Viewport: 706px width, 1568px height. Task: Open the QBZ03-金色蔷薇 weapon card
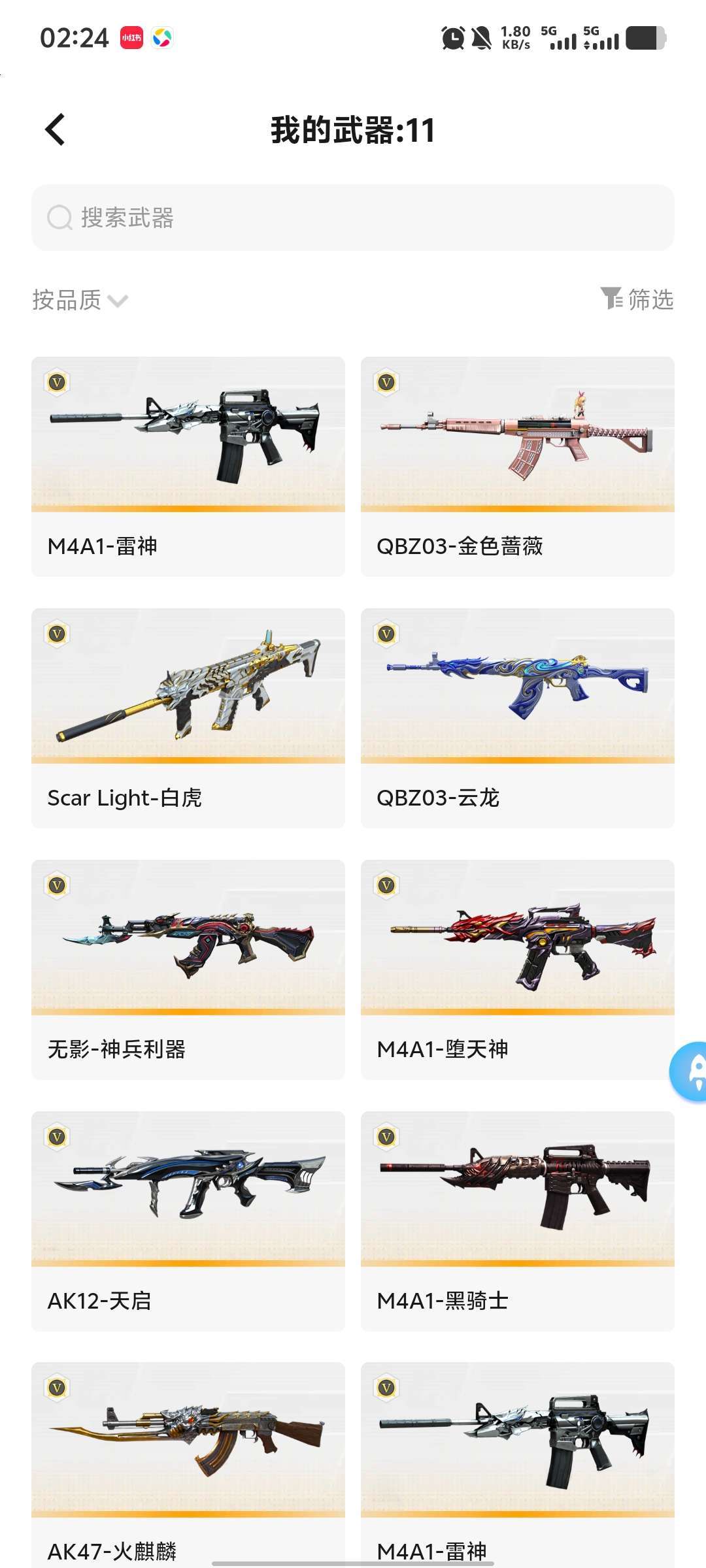pyautogui.click(x=517, y=466)
